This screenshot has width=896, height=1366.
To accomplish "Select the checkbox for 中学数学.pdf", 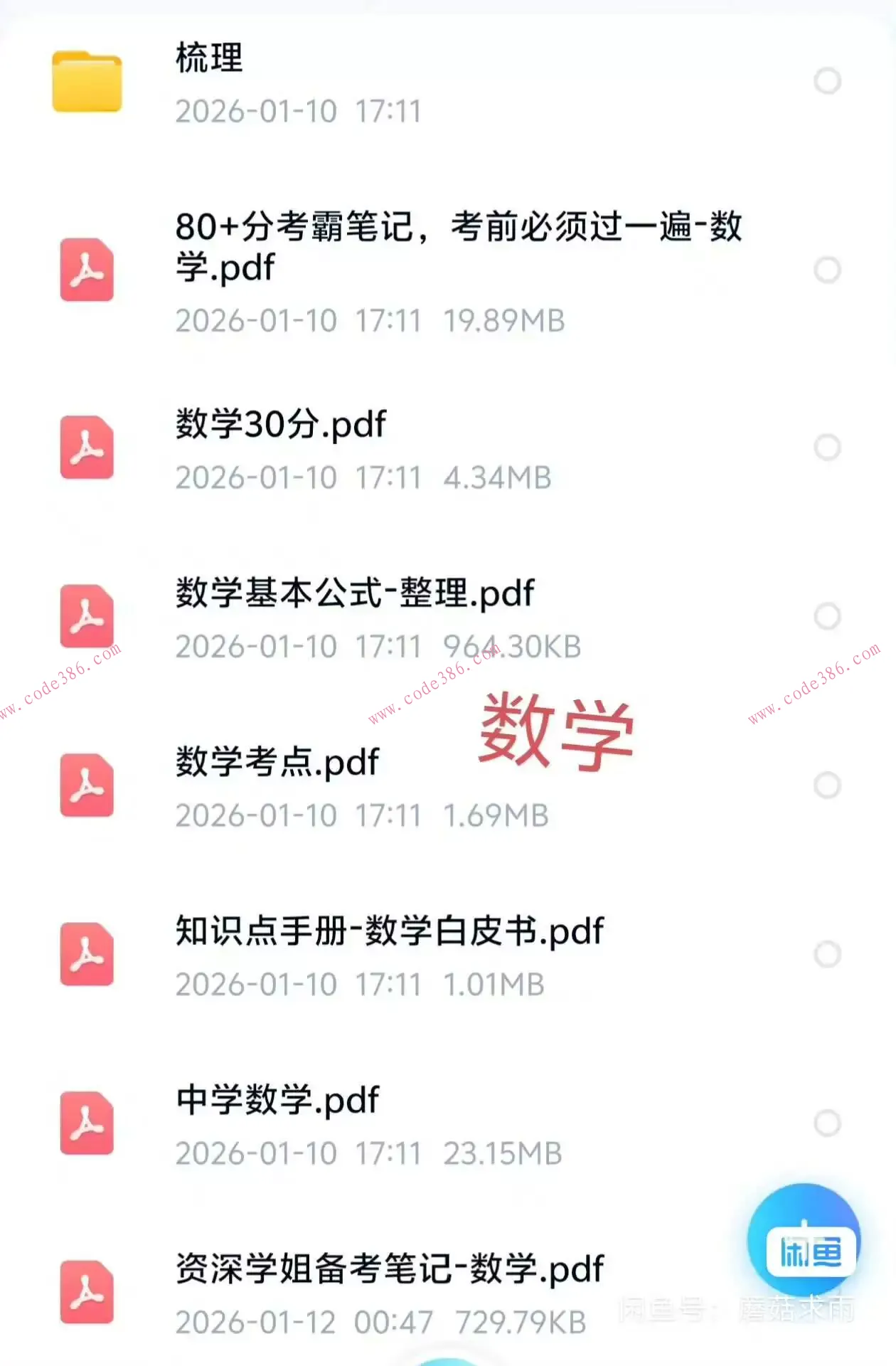I will [x=828, y=1123].
